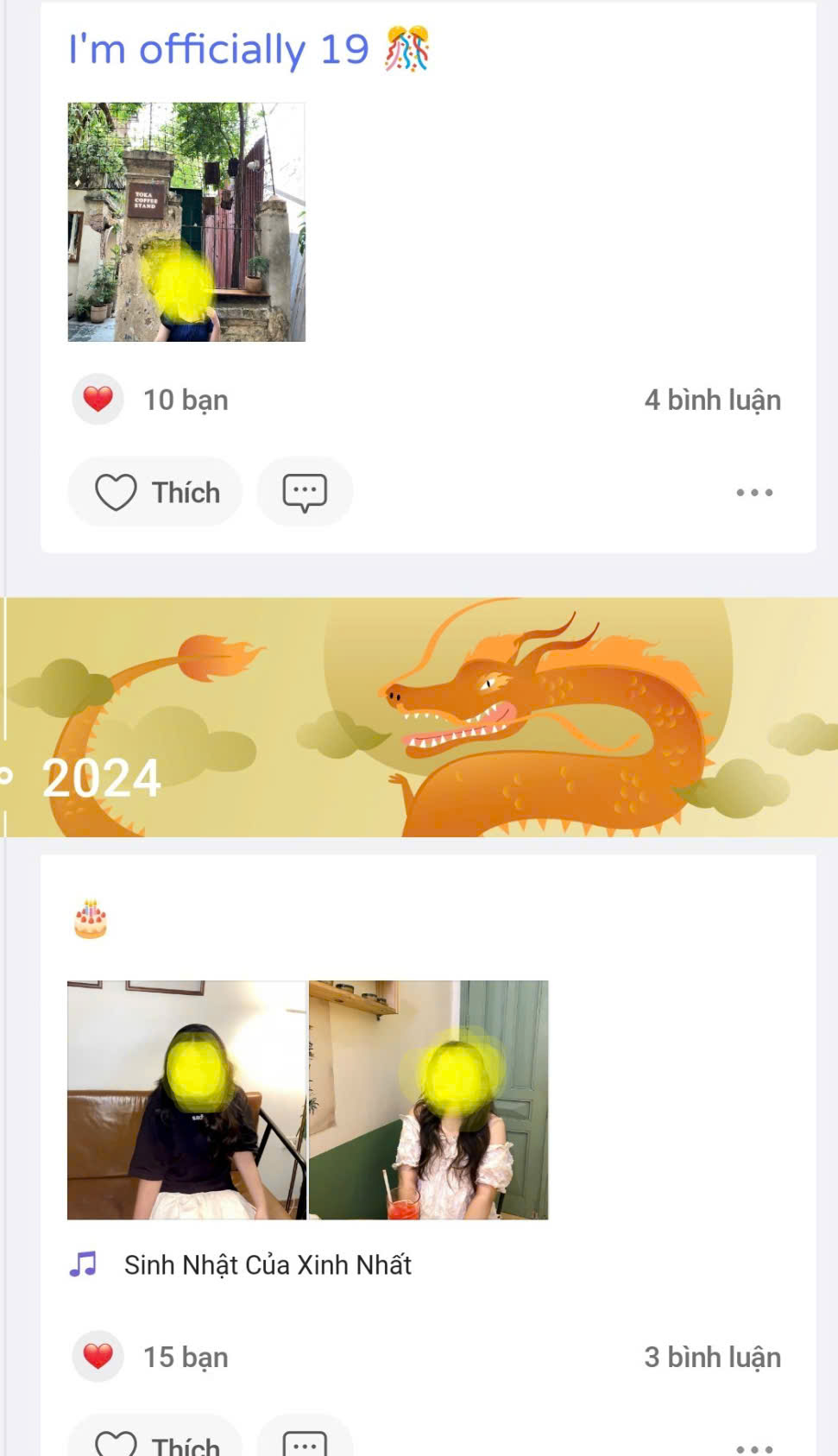
Task: Comment on the "I'm officially 19" post
Action: point(305,493)
